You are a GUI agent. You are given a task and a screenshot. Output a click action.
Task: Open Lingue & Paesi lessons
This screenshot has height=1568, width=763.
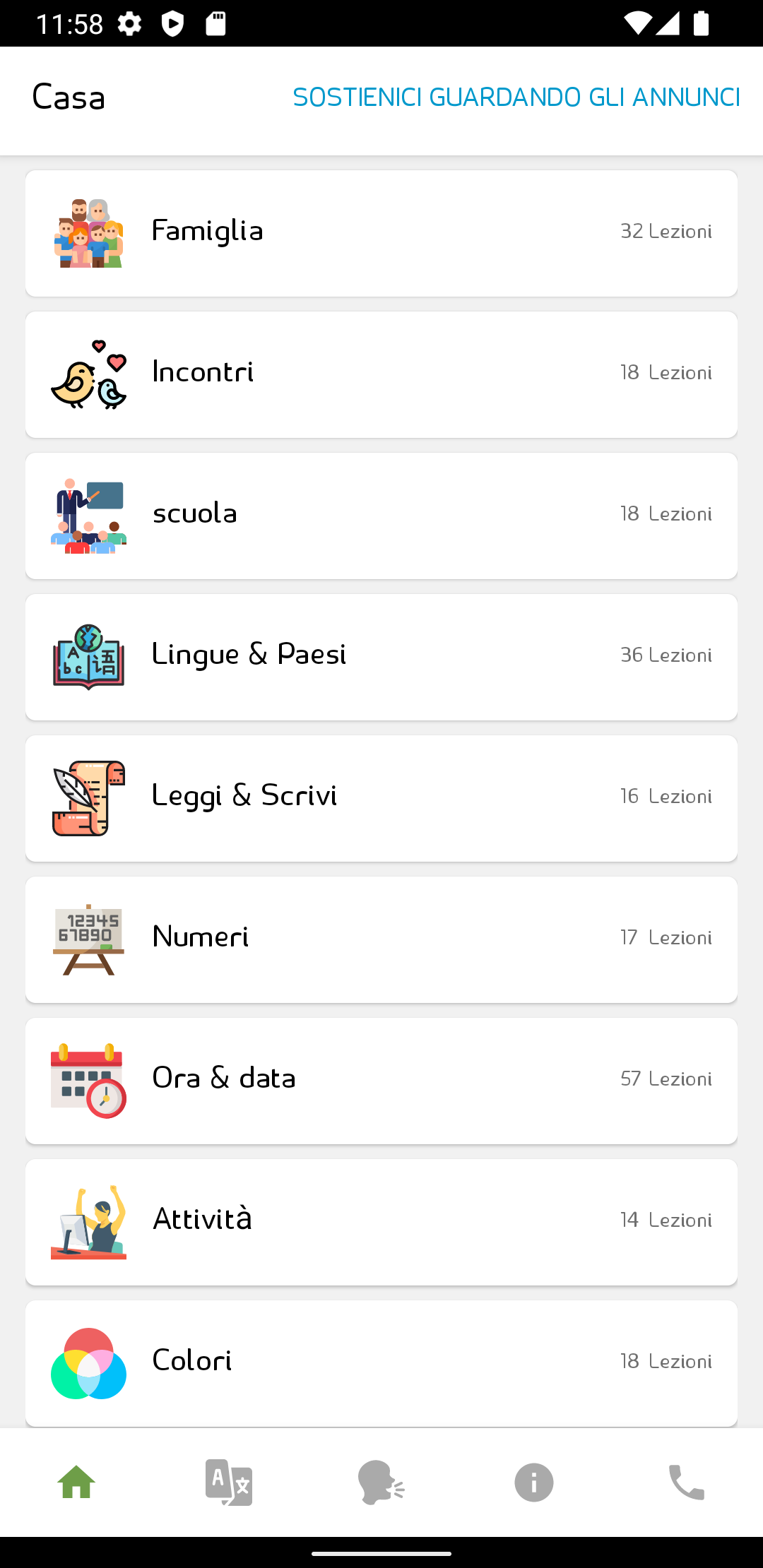click(x=381, y=657)
